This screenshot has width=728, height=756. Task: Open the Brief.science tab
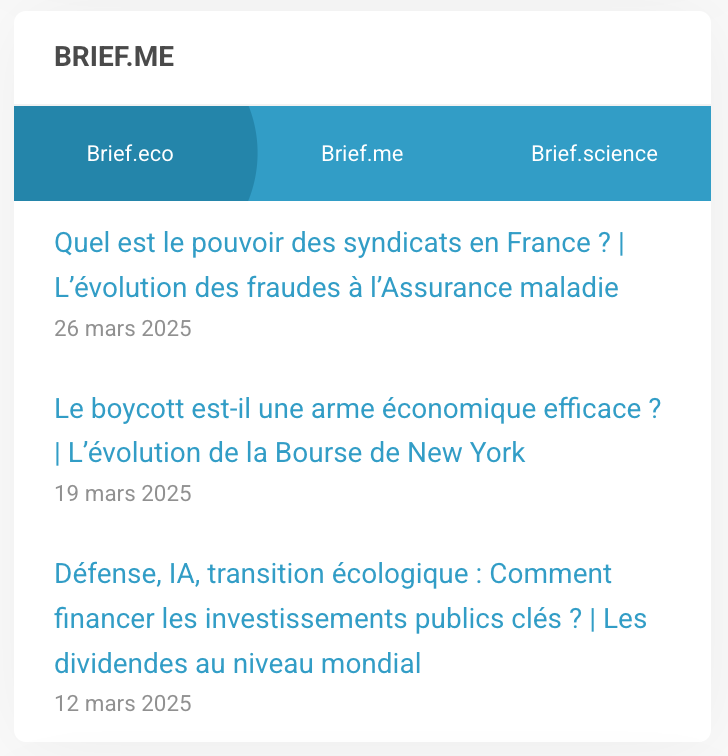pos(594,154)
